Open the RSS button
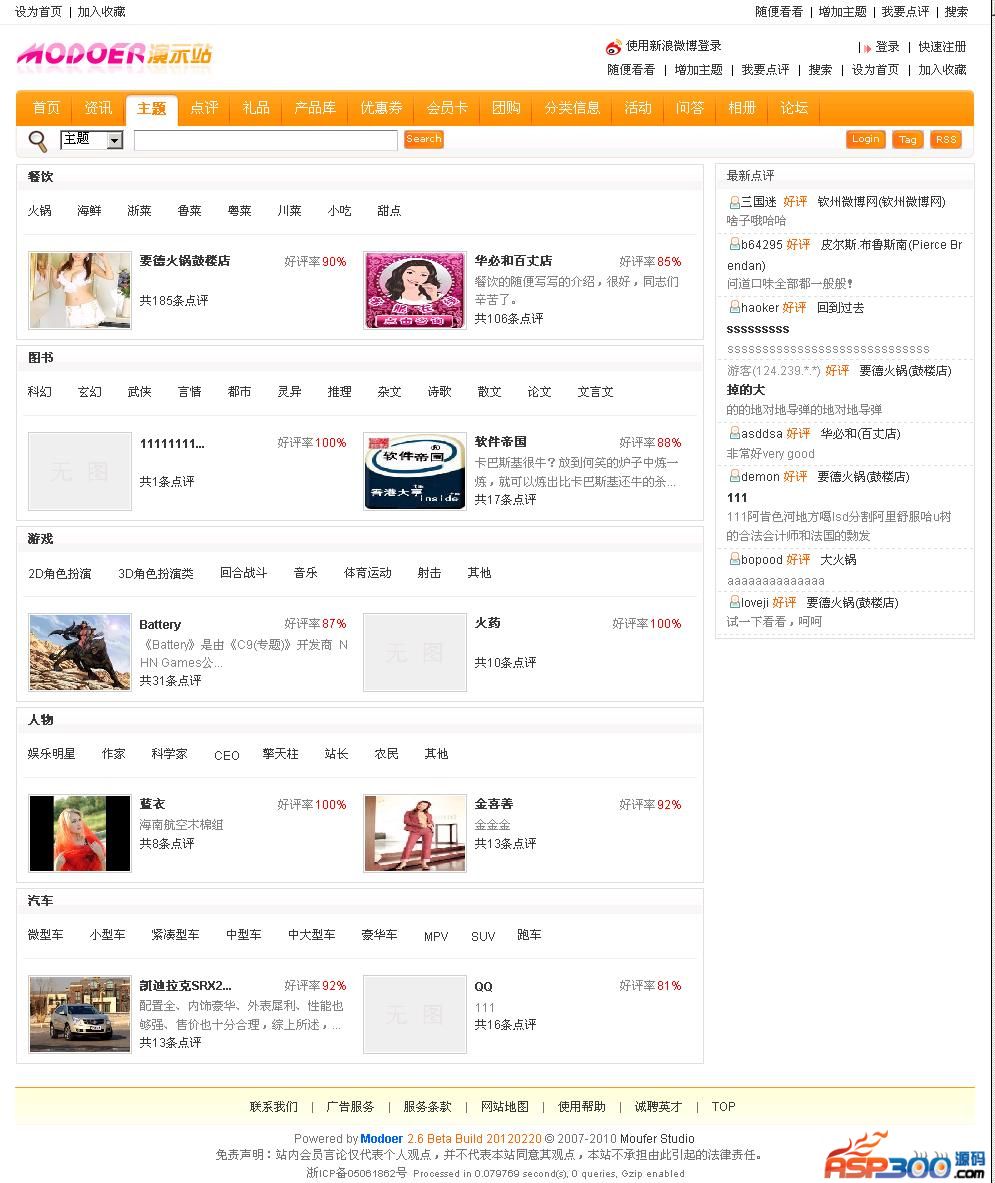Viewport: 995px width, 1183px height. tap(945, 139)
